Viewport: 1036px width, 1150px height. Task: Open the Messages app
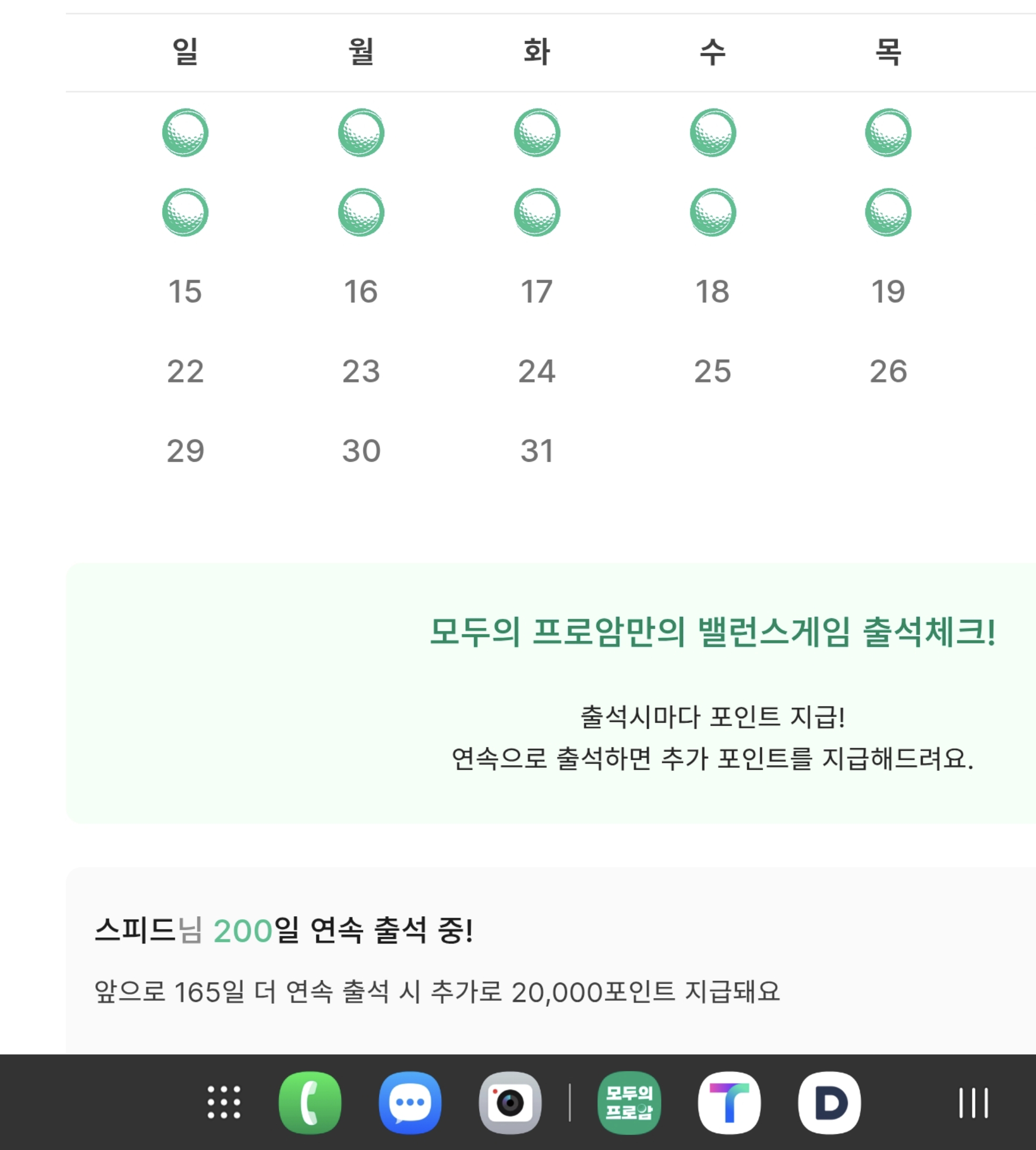[x=410, y=1103]
